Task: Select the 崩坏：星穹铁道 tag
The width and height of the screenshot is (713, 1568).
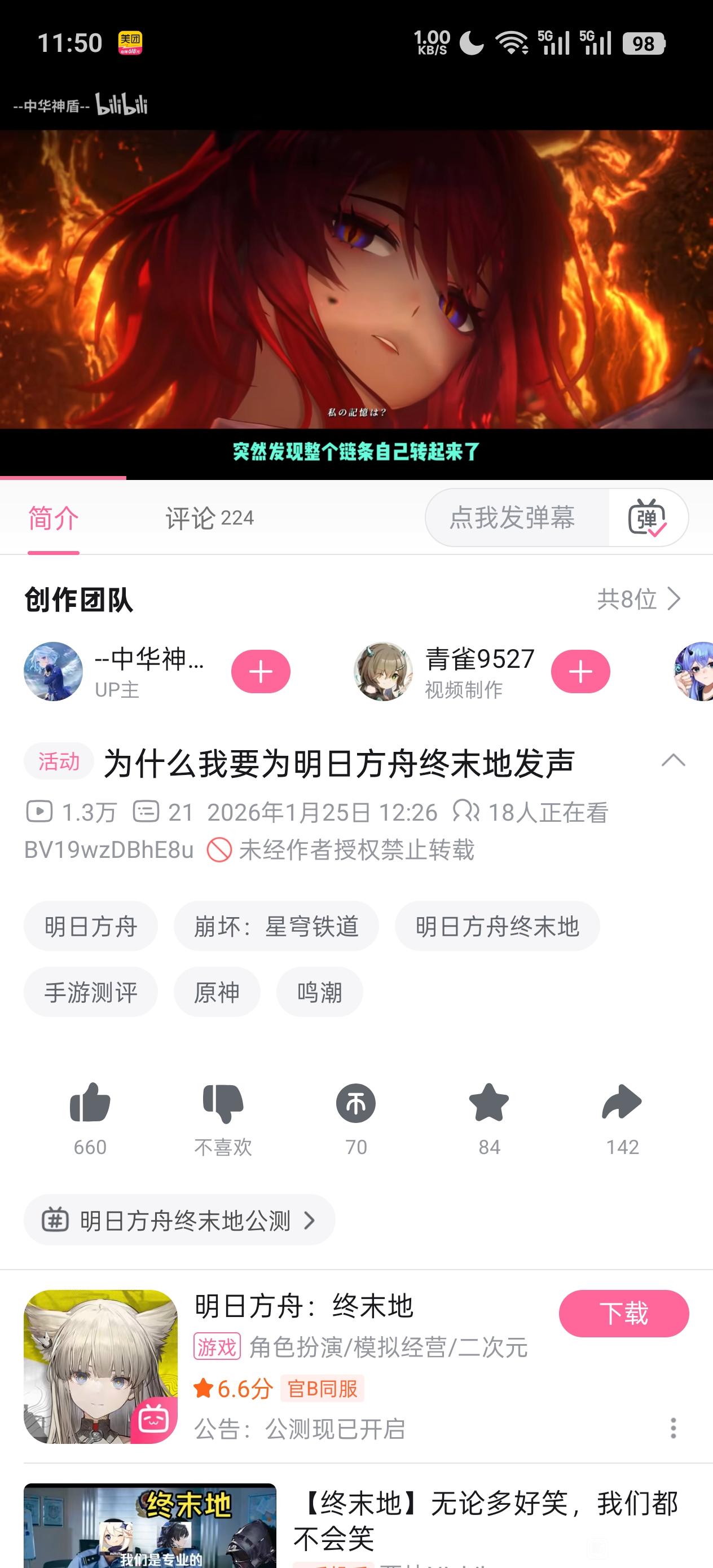Action: pyautogui.click(x=276, y=927)
